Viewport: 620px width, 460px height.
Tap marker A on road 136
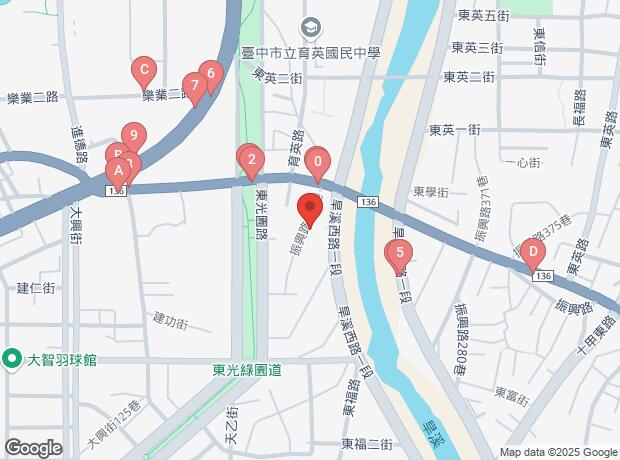118,172
